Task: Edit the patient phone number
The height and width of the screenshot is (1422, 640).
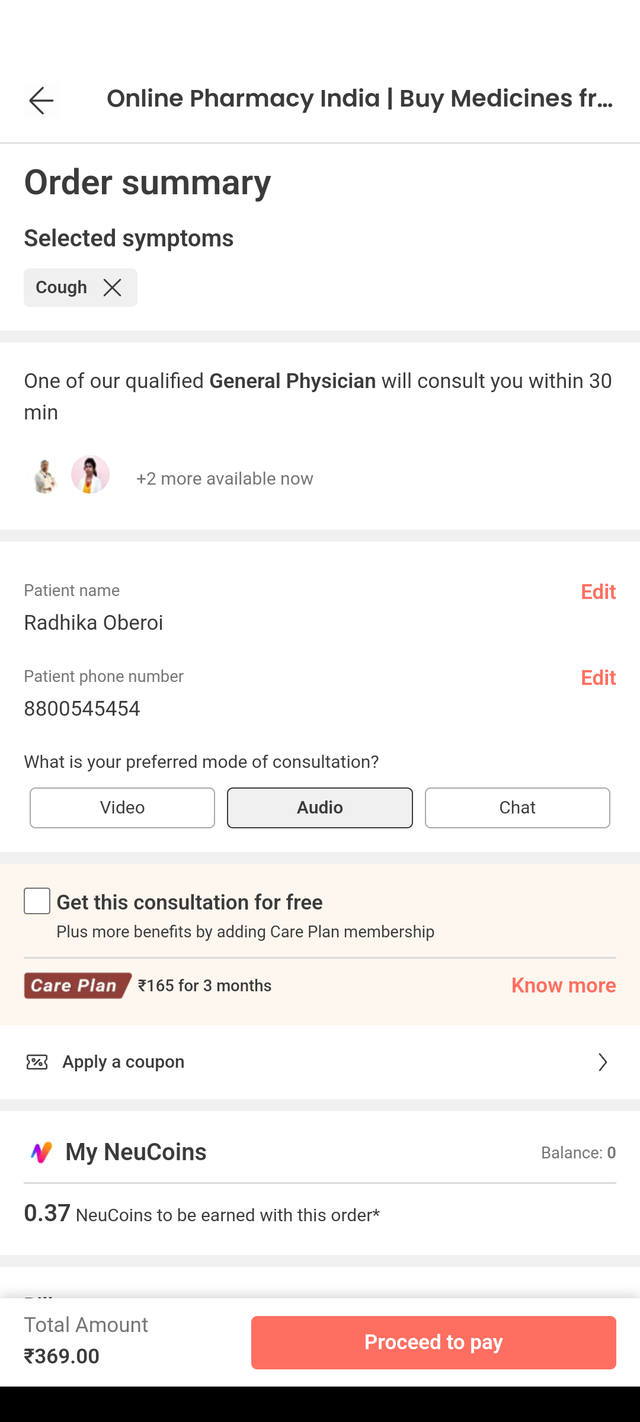Action: click(x=598, y=678)
